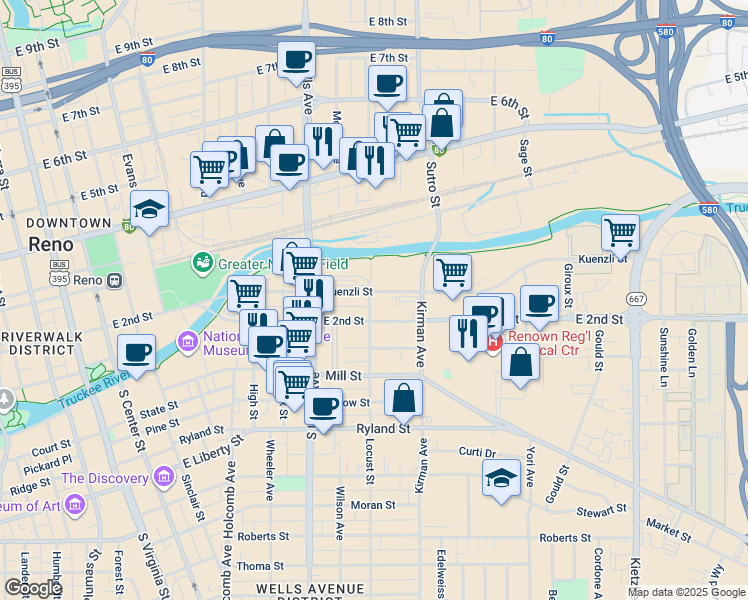Select the school marker by Curti Dr

(501, 478)
